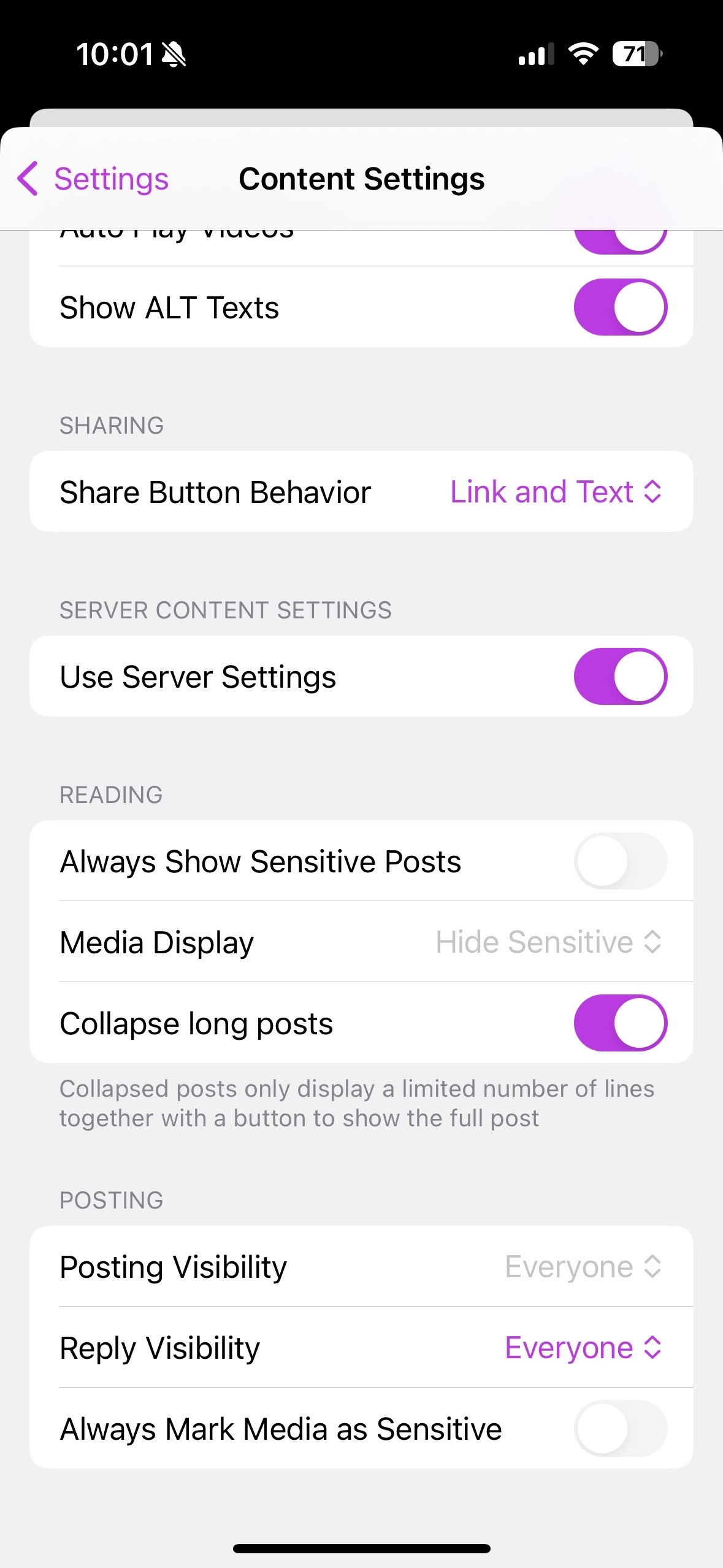Turn off Collapse long posts
This screenshot has width=723, height=1568.
(x=620, y=1023)
